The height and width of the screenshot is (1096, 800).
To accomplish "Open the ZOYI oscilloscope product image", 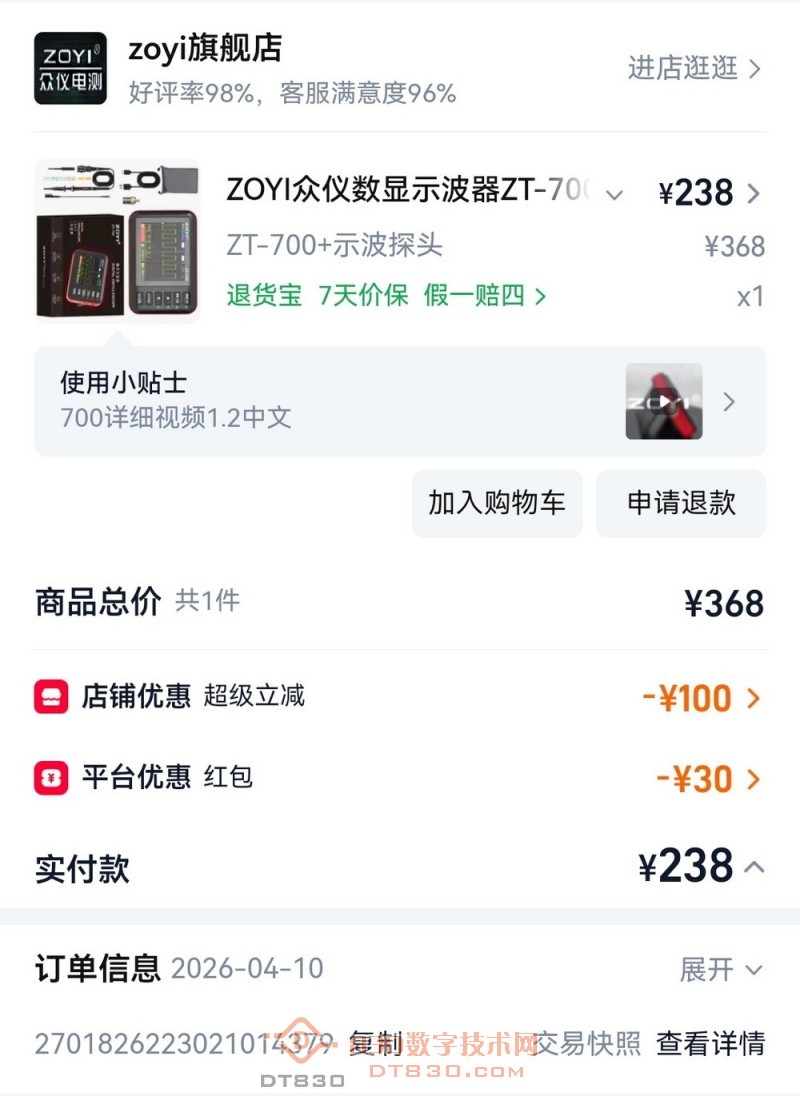I will click(x=117, y=240).
